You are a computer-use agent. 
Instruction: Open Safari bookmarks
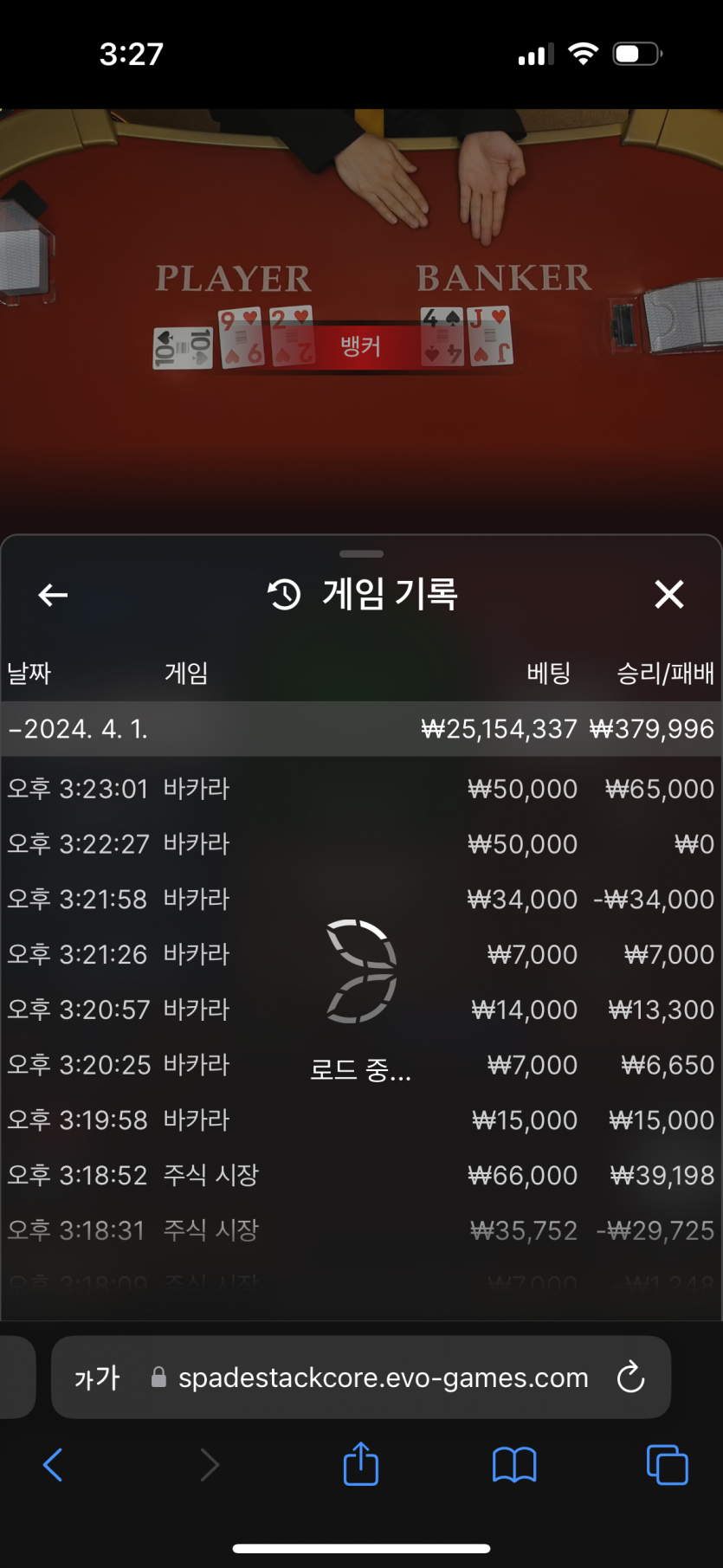[513, 1465]
